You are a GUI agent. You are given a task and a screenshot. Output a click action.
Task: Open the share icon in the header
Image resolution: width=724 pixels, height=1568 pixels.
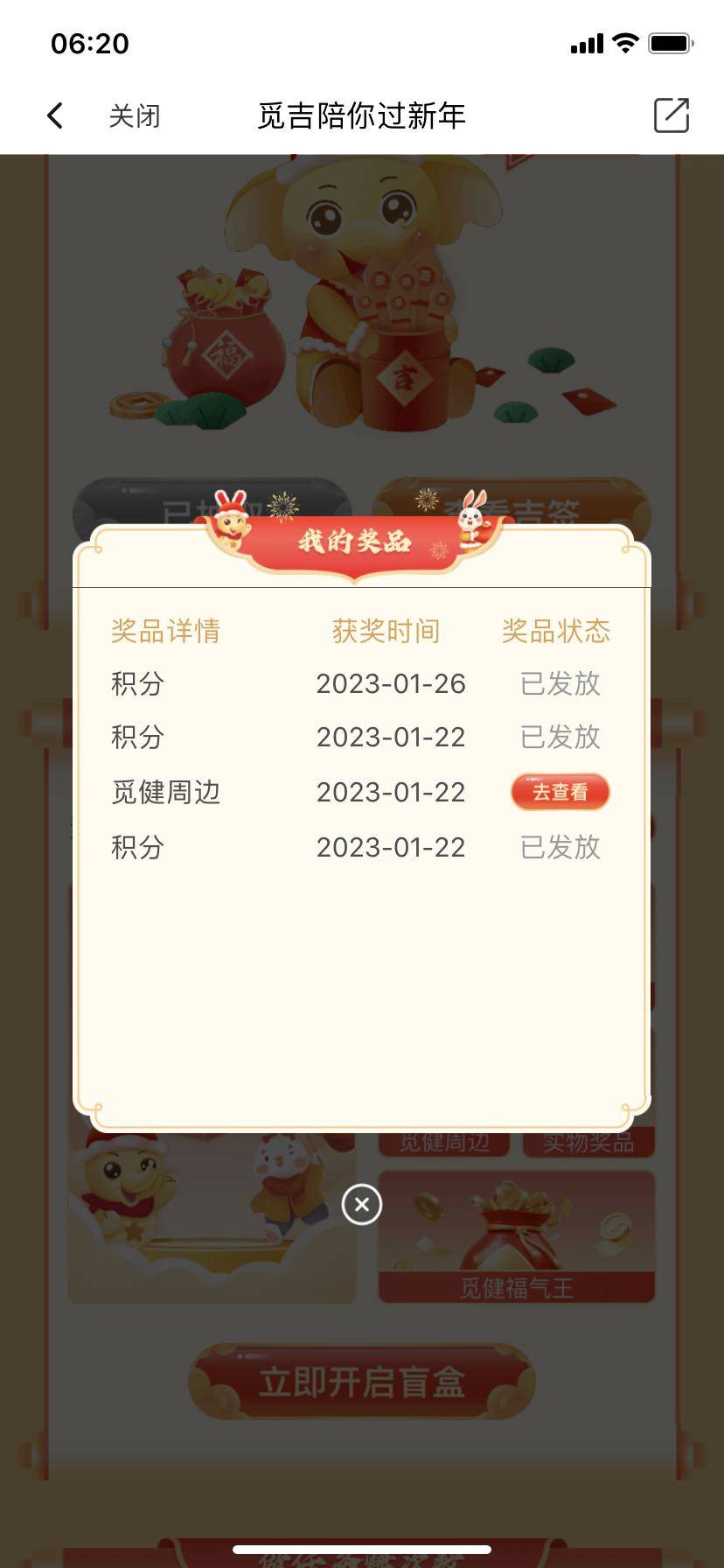671,115
